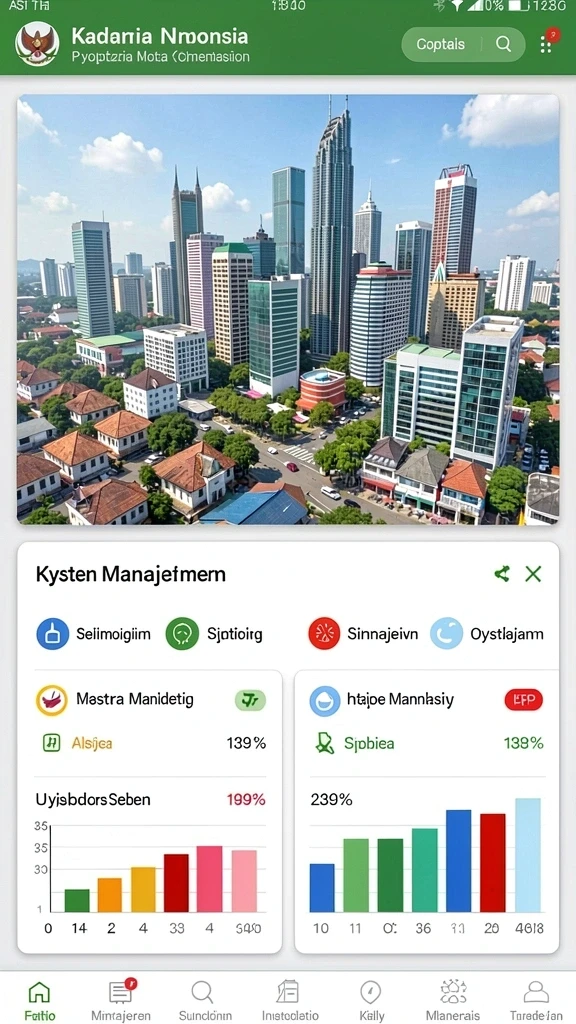Close the Kysten Manajetmern card
Viewport: 576px width, 1024px height.
534,574
